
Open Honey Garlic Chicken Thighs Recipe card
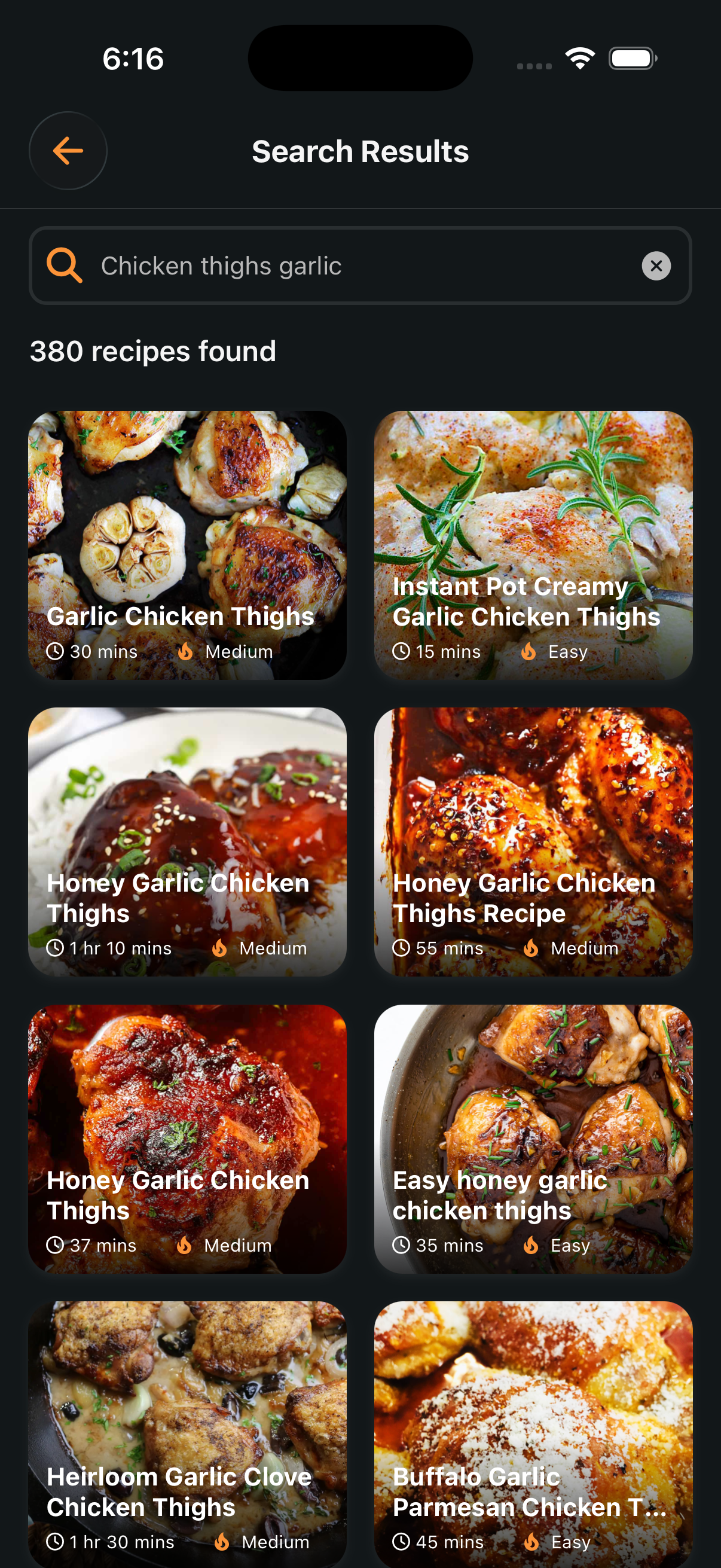click(533, 841)
